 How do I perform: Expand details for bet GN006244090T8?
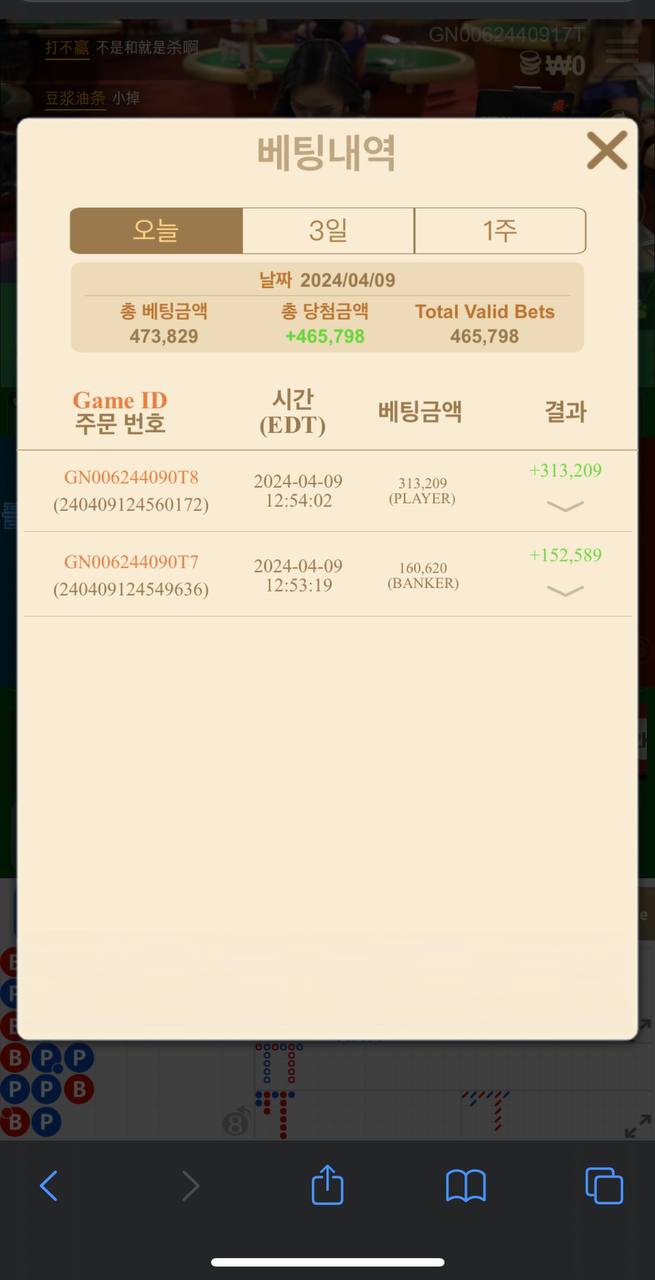[x=565, y=506]
